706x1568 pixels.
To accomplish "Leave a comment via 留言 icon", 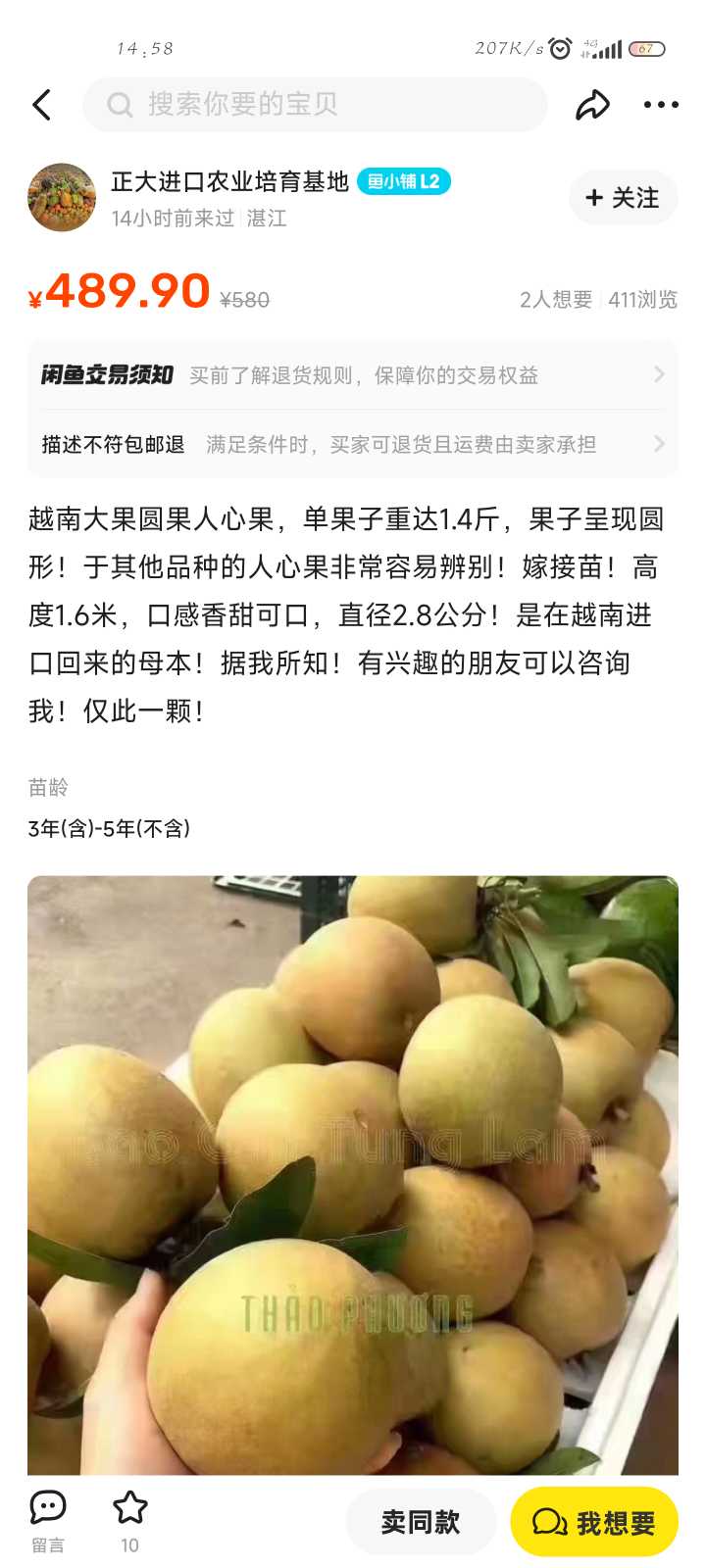I will [47, 1521].
